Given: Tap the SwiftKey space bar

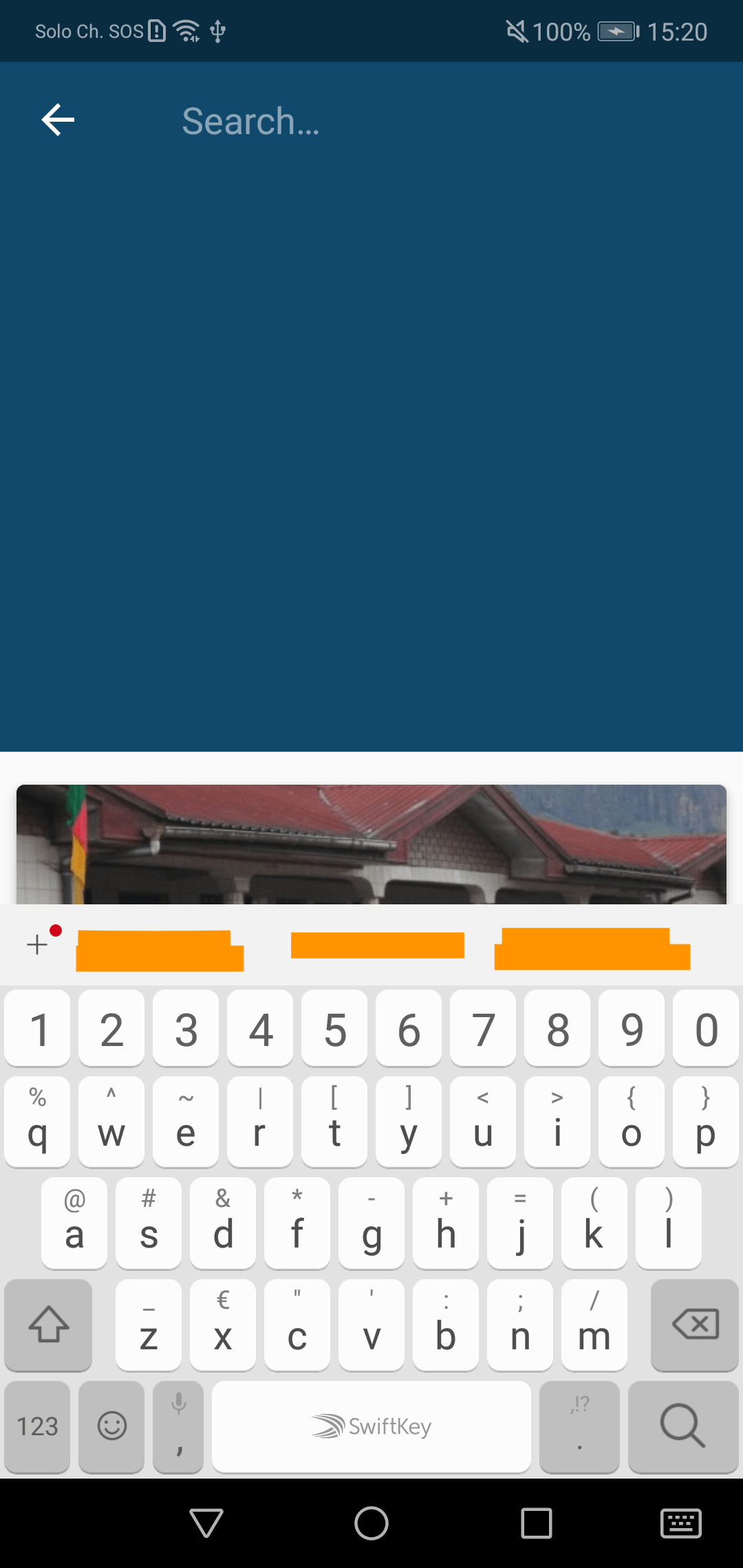Looking at the screenshot, I should tap(371, 1426).
